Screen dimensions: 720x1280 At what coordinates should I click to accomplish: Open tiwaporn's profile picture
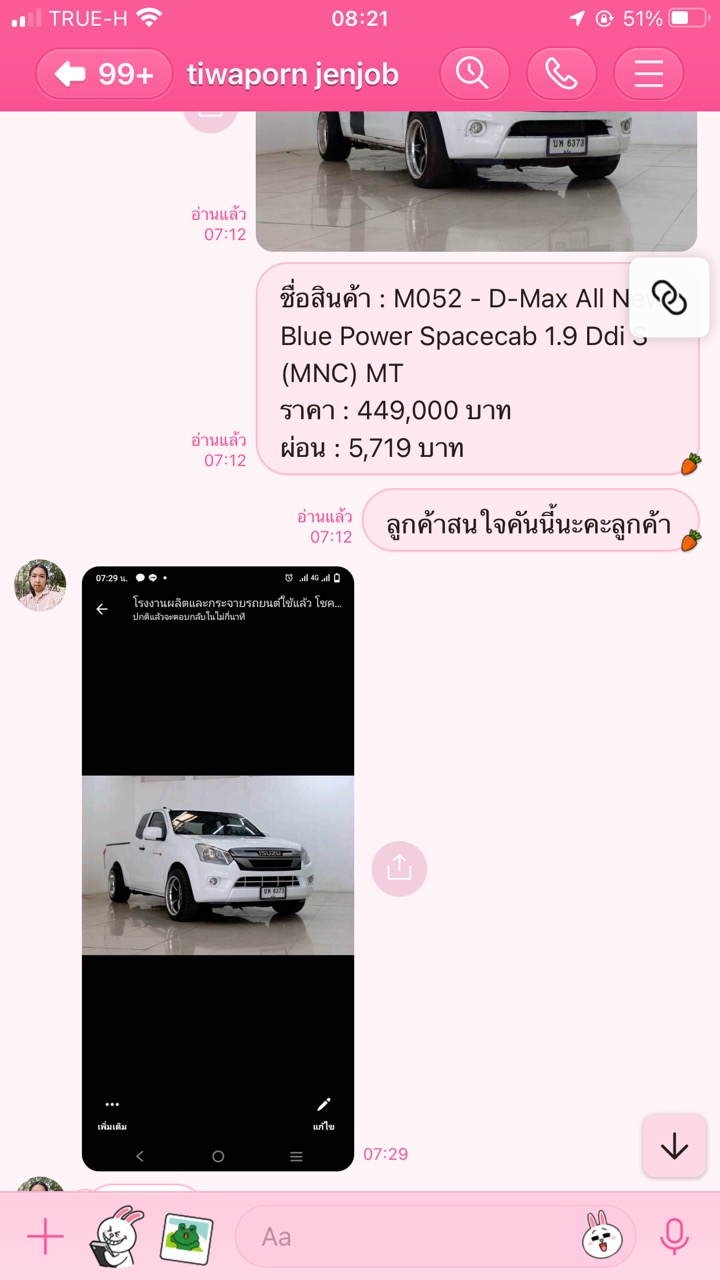tap(40, 586)
